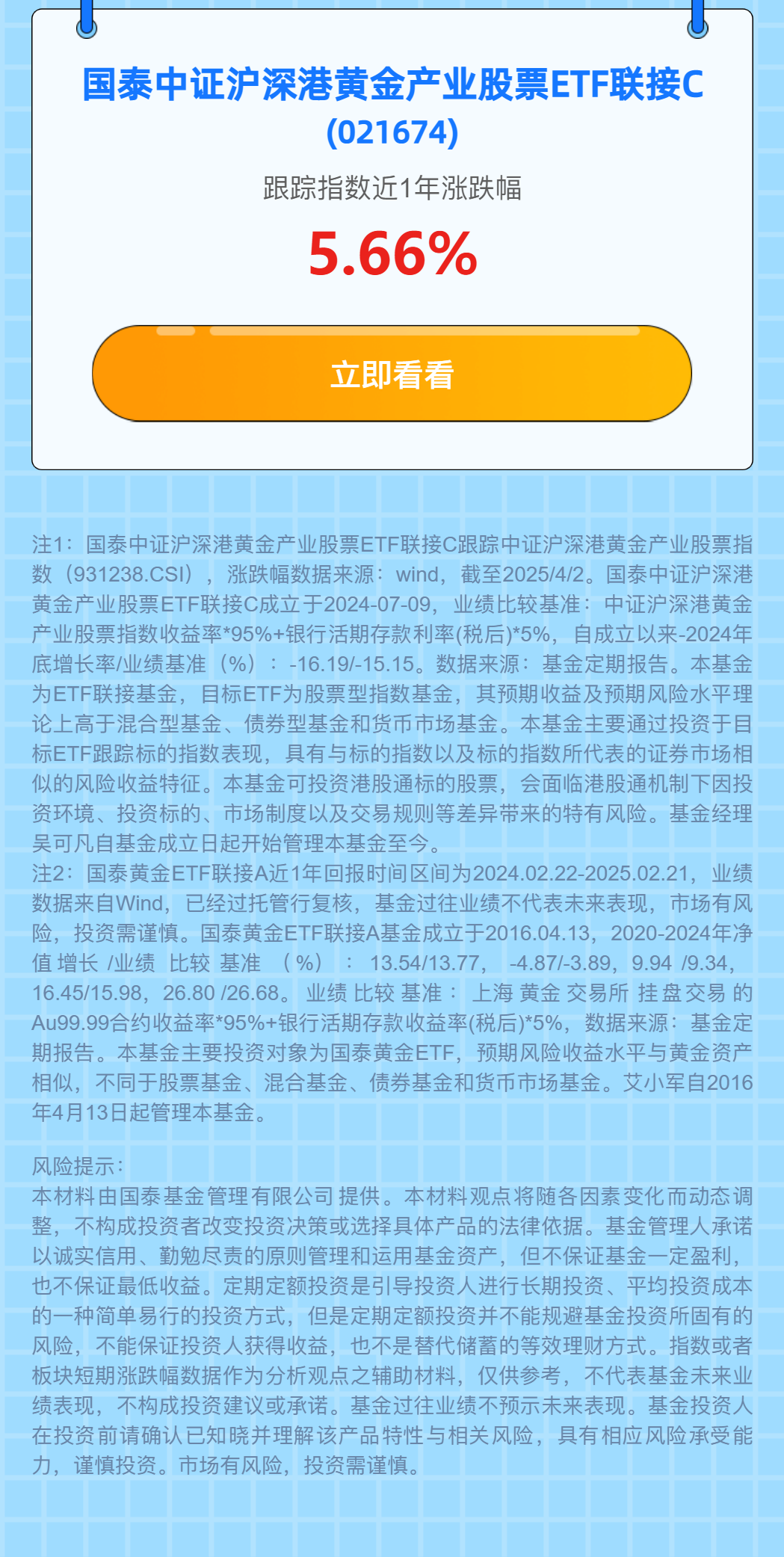
Task: Tap the 立即看看 button
Action: 392,374
